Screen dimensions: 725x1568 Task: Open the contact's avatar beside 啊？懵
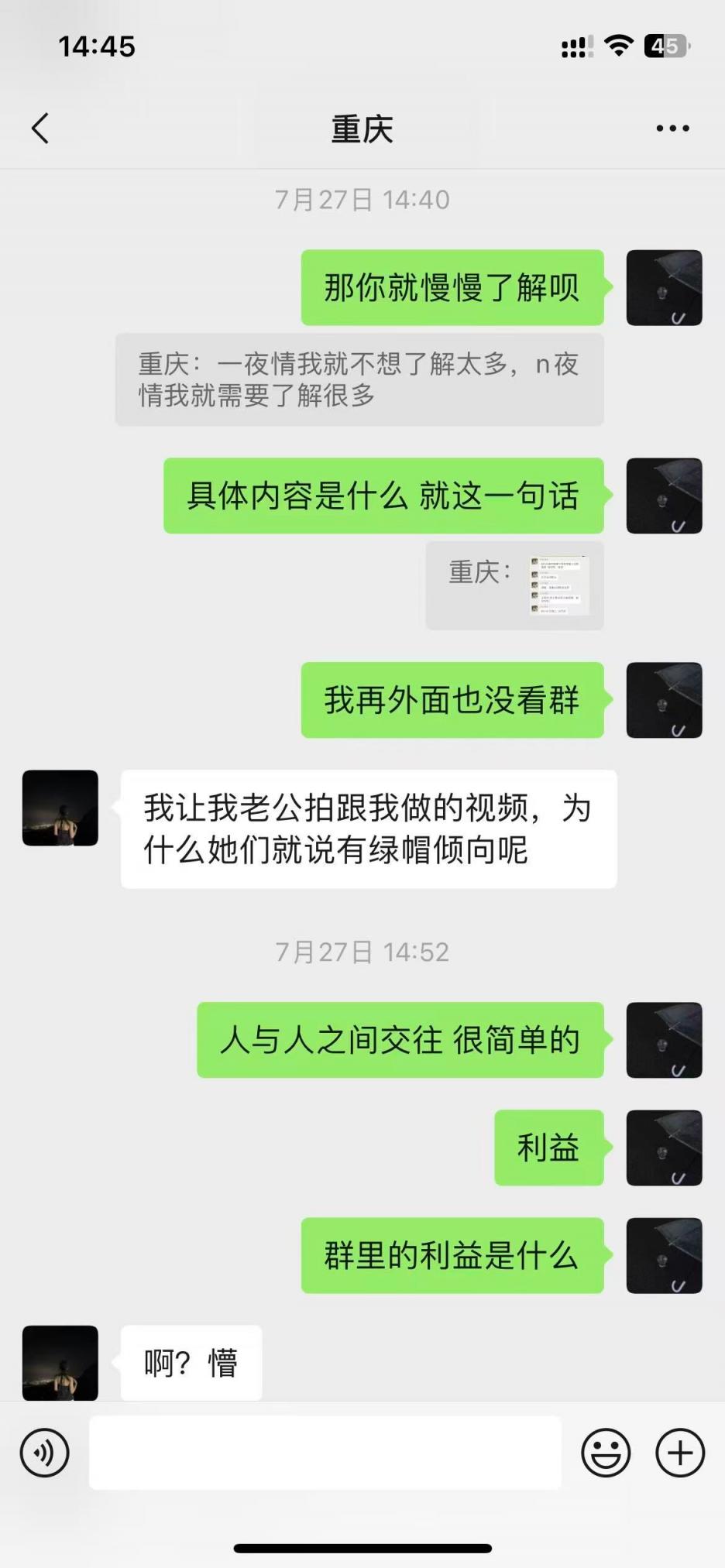pos(60,1362)
